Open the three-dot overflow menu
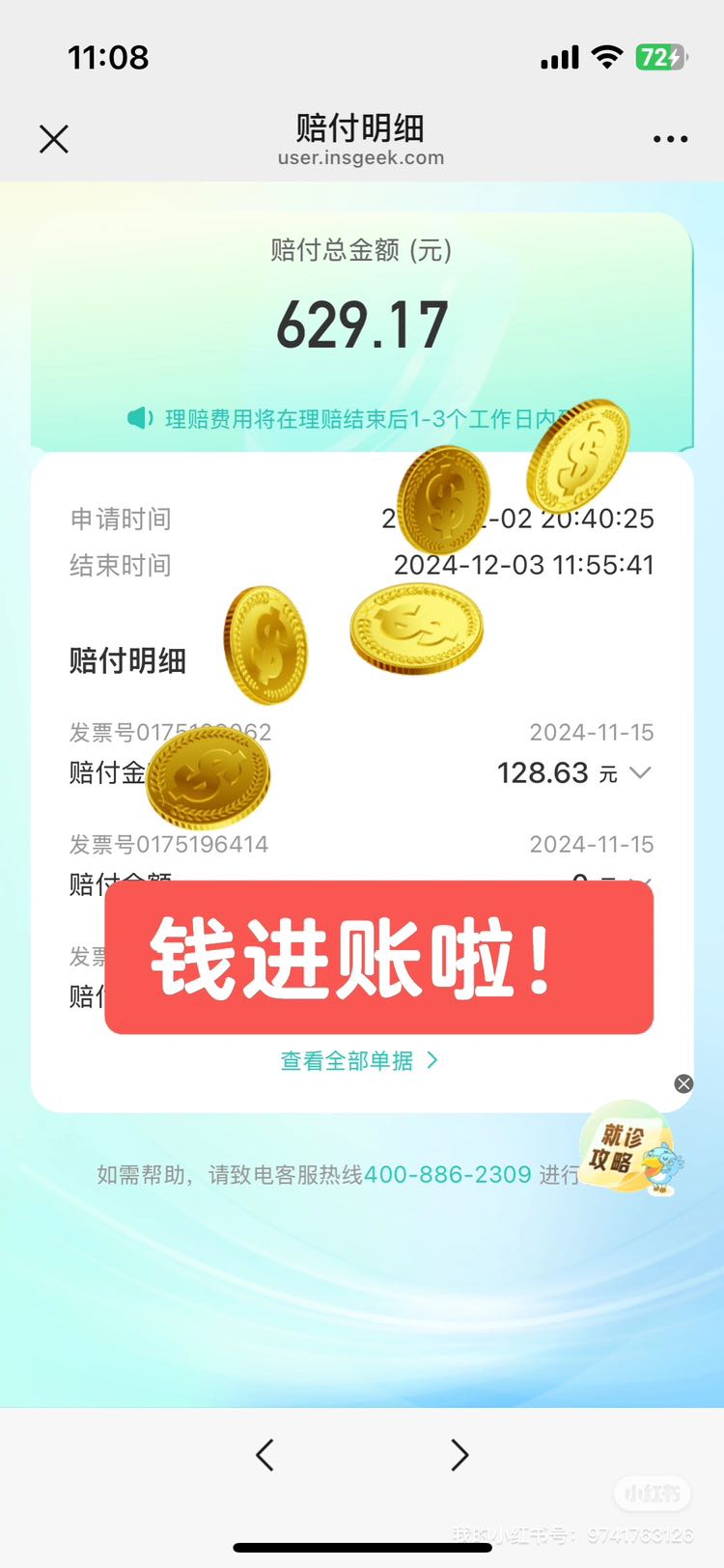This screenshot has height=1568, width=724. click(670, 139)
